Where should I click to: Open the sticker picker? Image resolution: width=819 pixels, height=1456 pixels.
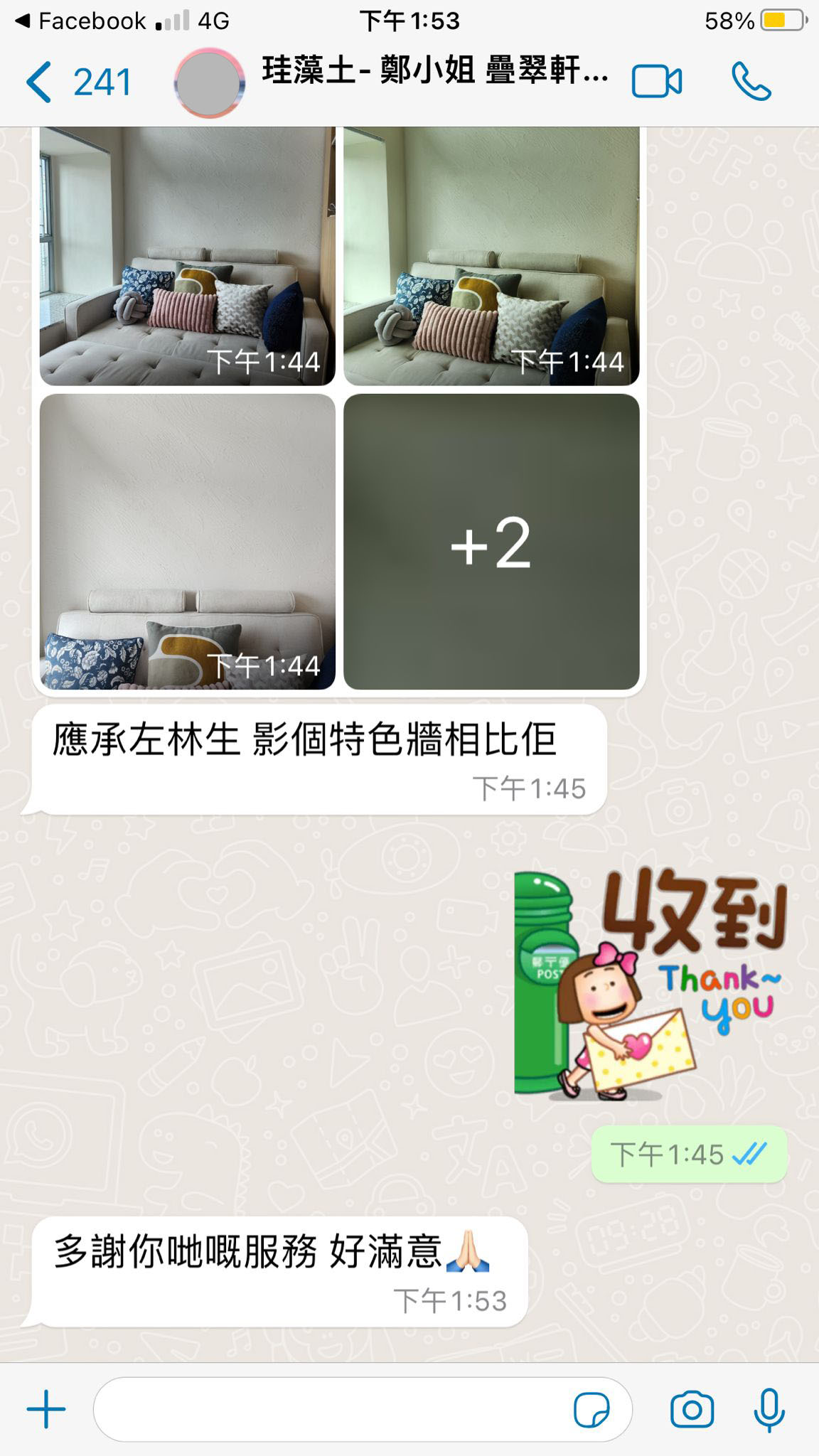591,1410
